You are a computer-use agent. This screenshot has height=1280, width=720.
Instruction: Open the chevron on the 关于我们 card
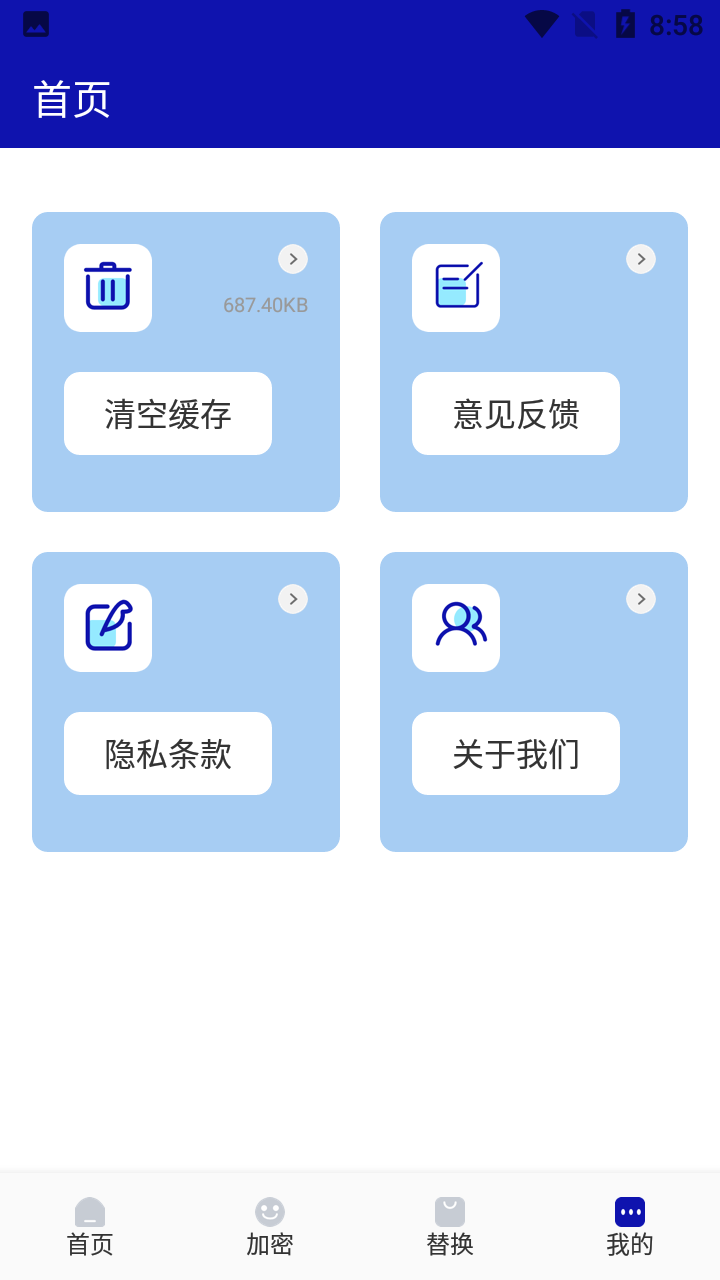tap(641, 598)
